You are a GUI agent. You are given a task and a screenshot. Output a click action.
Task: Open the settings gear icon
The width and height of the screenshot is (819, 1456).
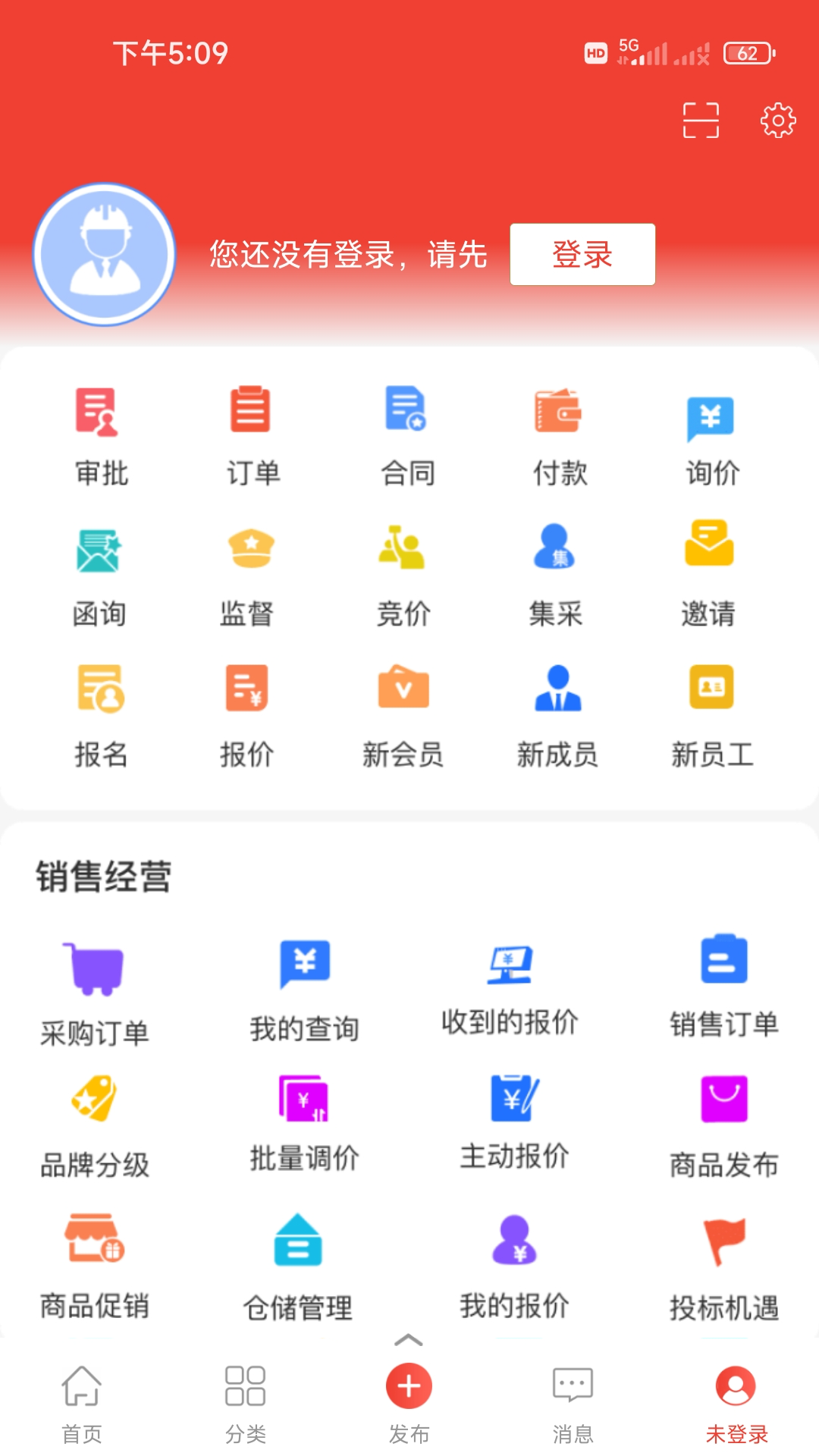[x=777, y=120]
